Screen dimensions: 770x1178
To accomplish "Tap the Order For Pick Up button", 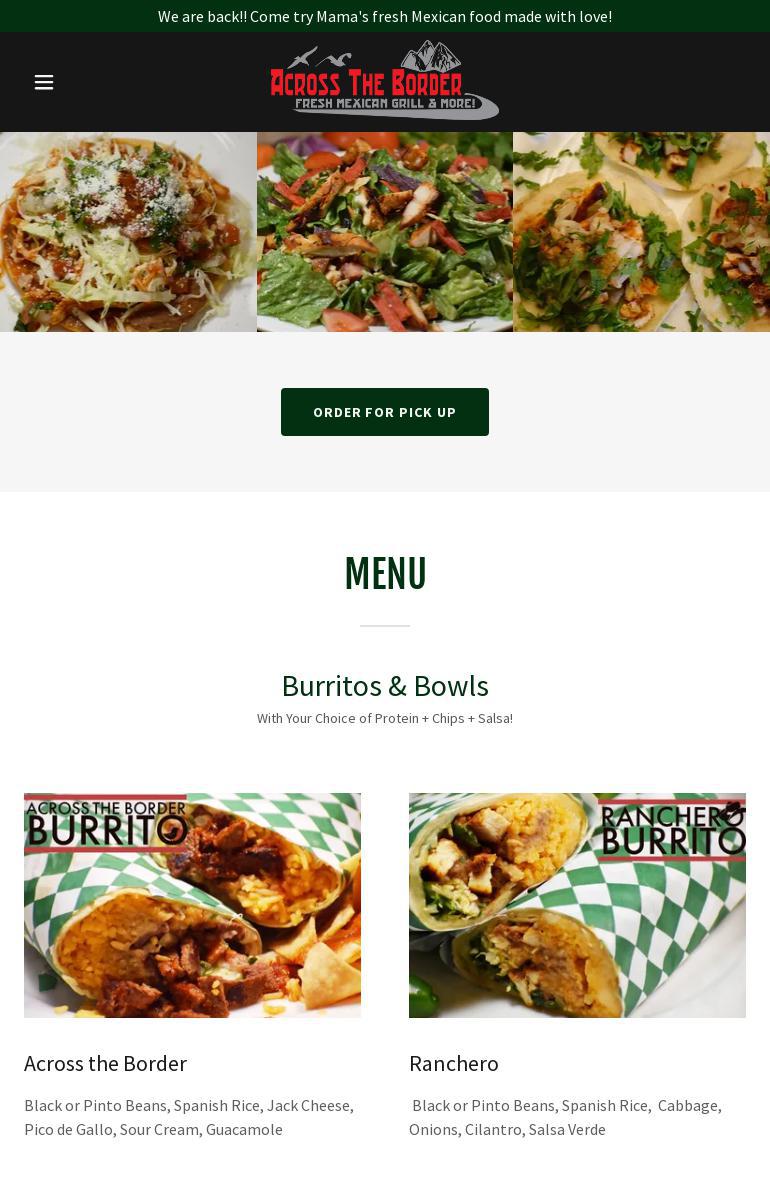I will tap(385, 412).
